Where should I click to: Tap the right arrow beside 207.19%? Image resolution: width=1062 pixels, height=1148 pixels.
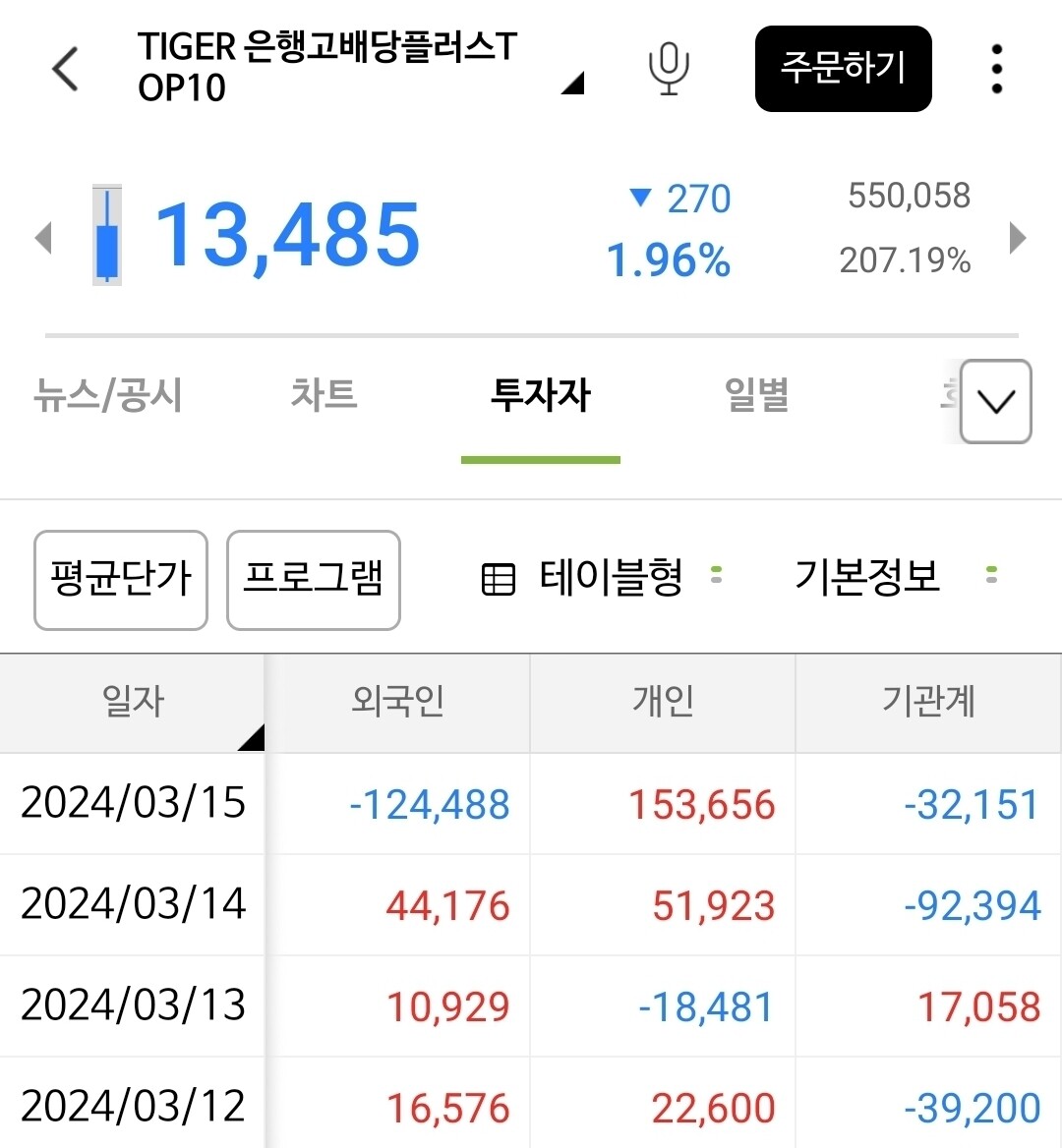click(1019, 237)
